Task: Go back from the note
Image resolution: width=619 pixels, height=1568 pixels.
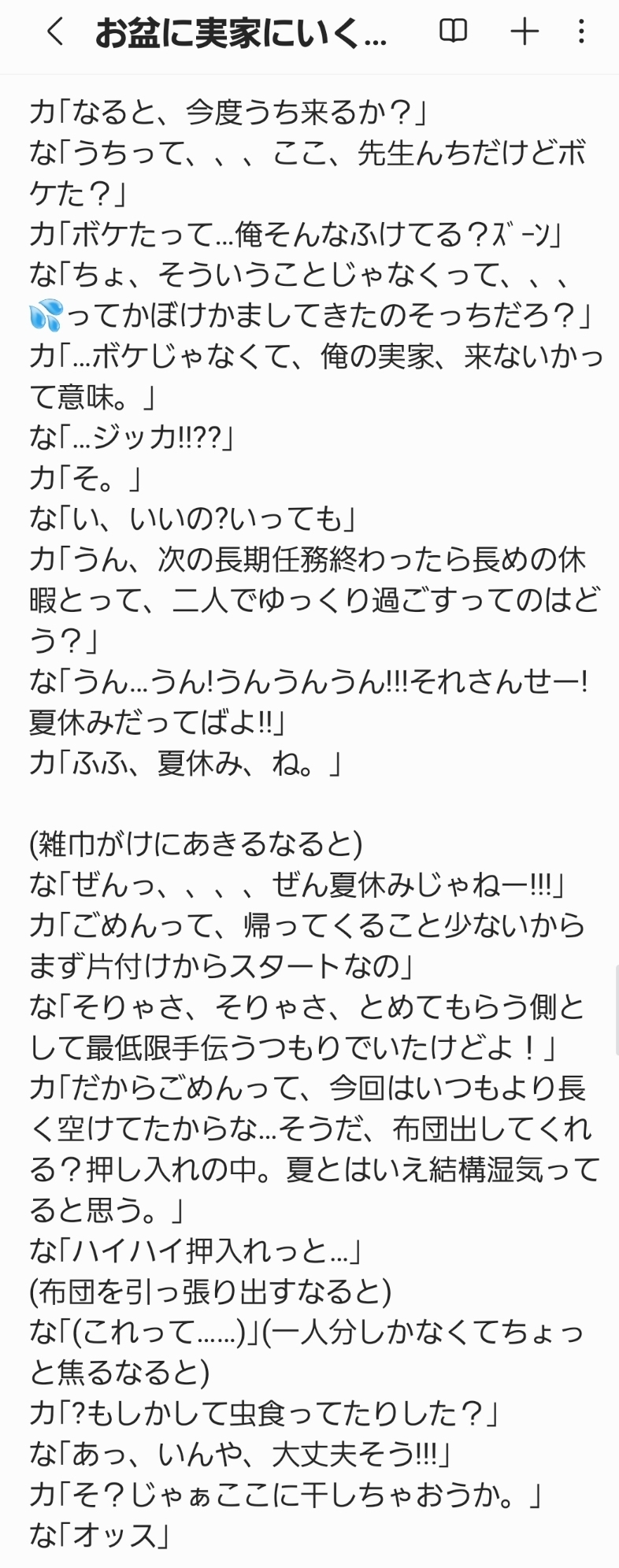Action: click(54, 32)
